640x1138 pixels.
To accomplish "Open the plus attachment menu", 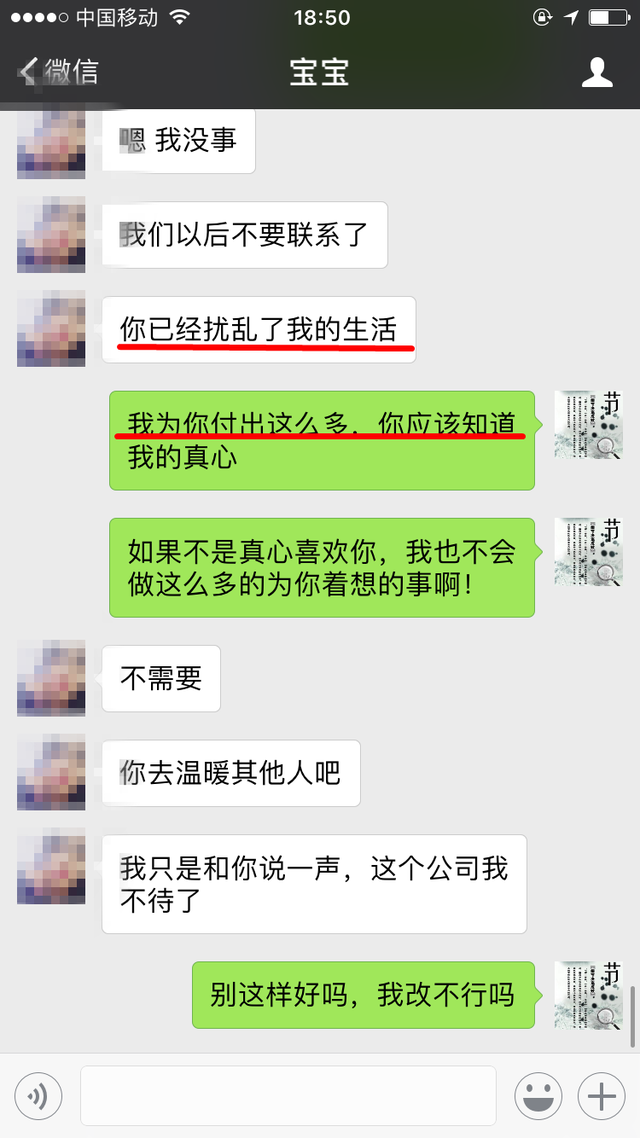I will [601, 1097].
